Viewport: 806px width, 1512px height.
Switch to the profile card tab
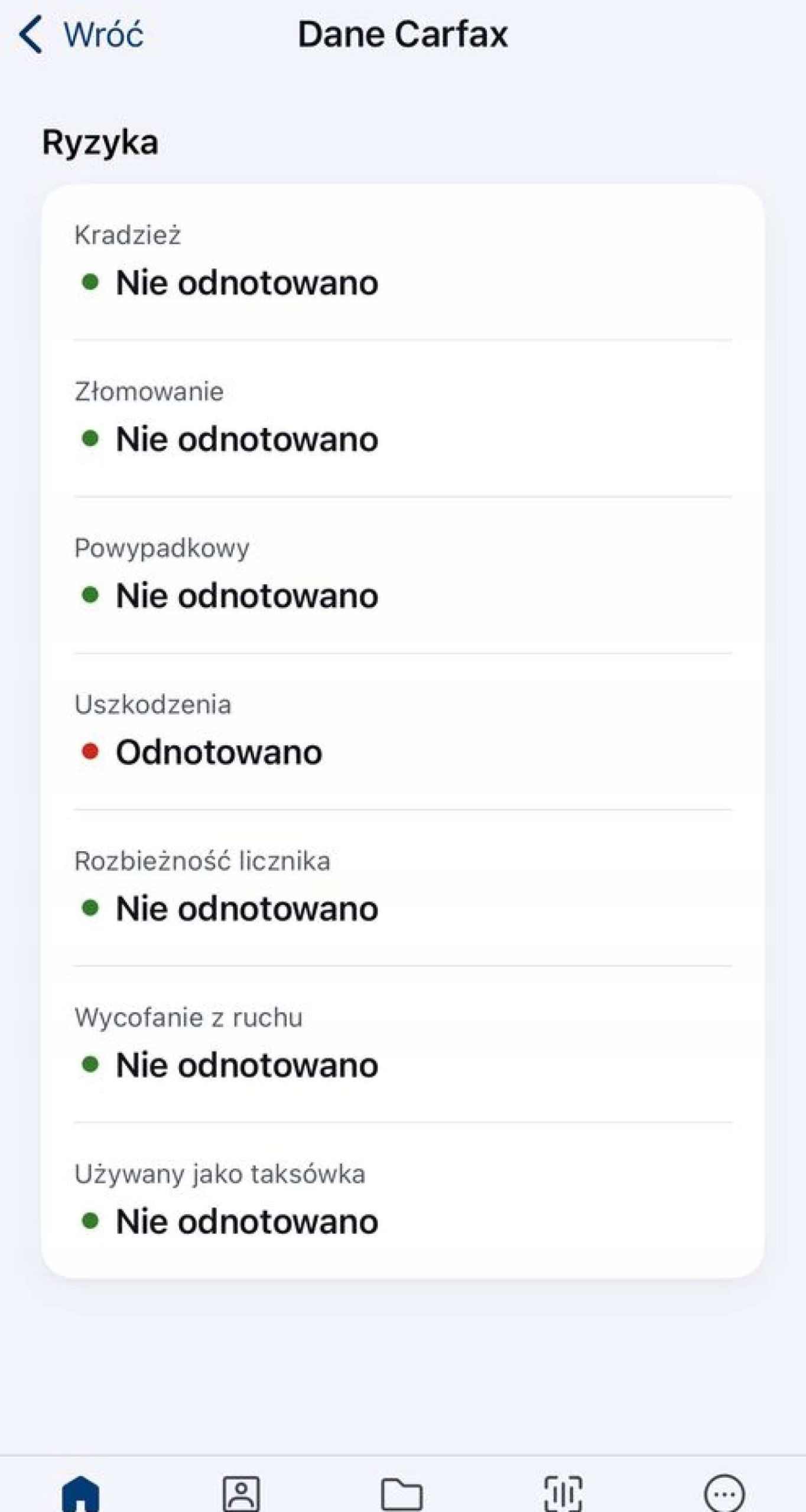pos(241,1493)
